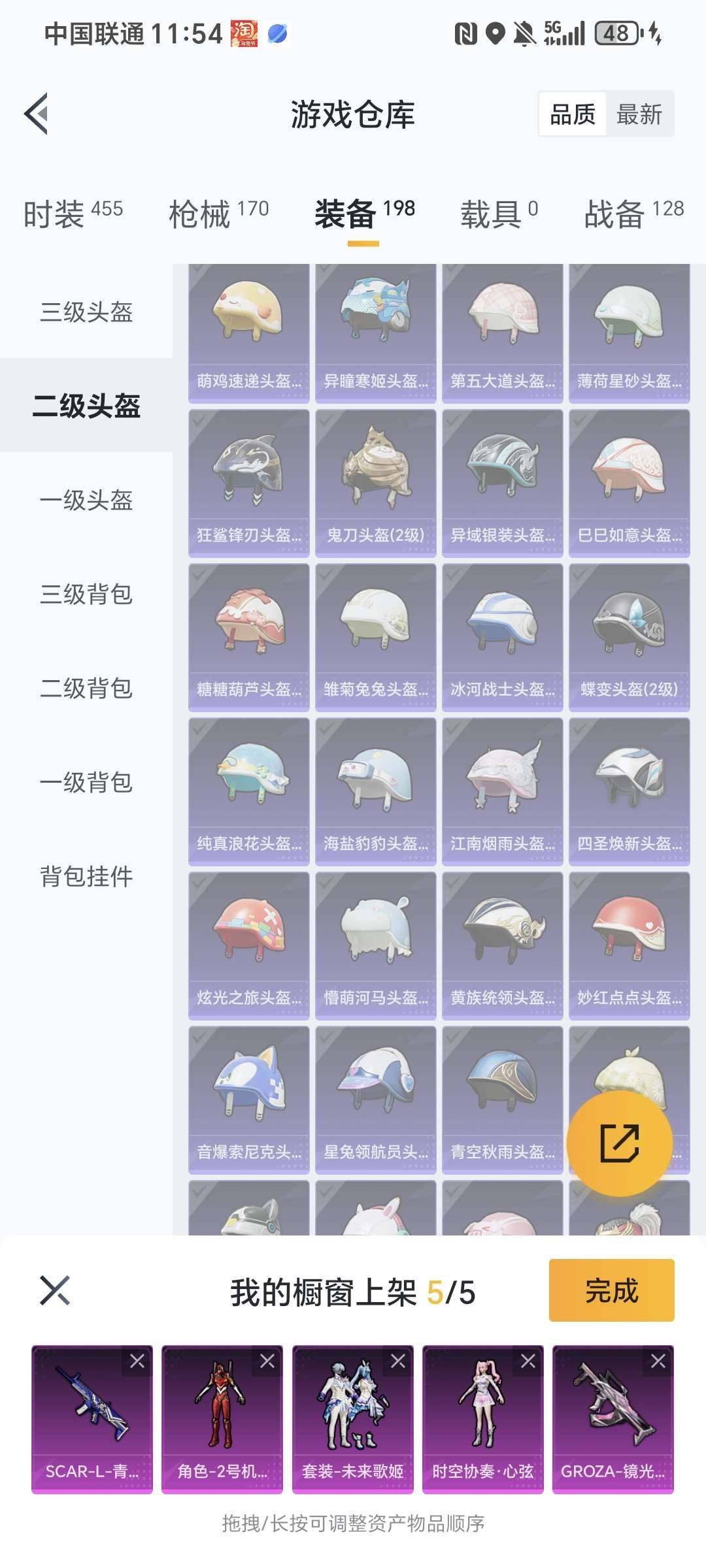The width and height of the screenshot is (706, 1568).
Task: Toggle sorting to 最新
Action: (637, 114)
